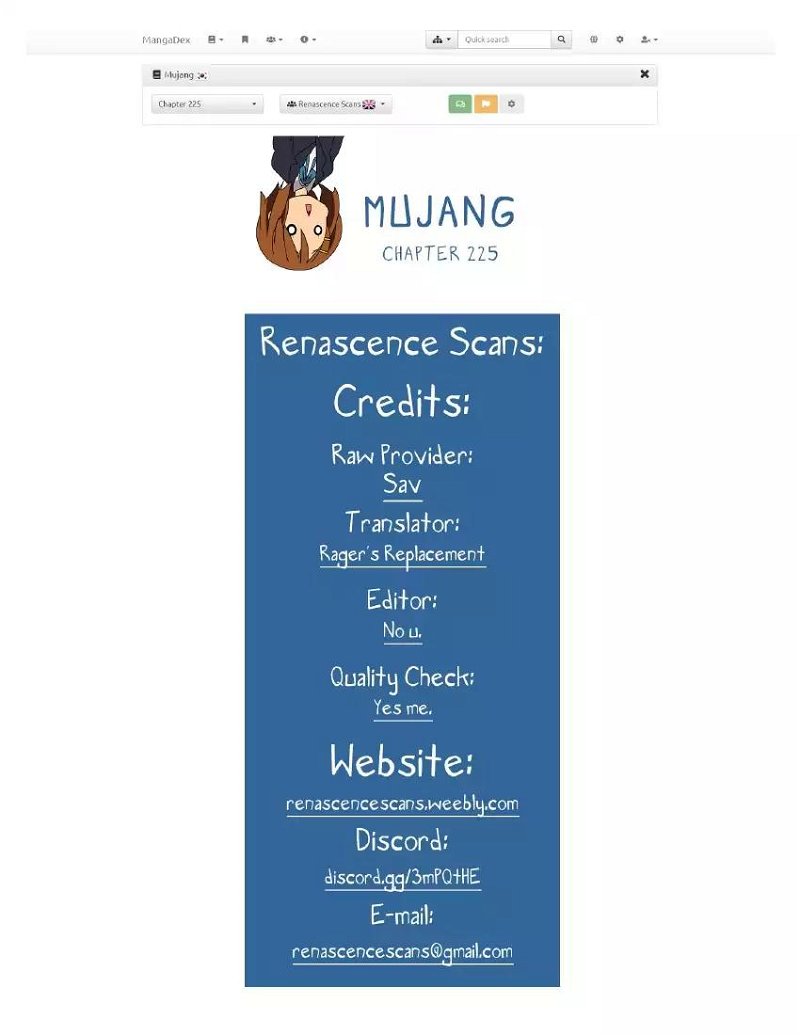Image resolution: width=800 pixels, height=1035 pixels.
Task: Open the Mujang title link
Action: coord(179,75)
